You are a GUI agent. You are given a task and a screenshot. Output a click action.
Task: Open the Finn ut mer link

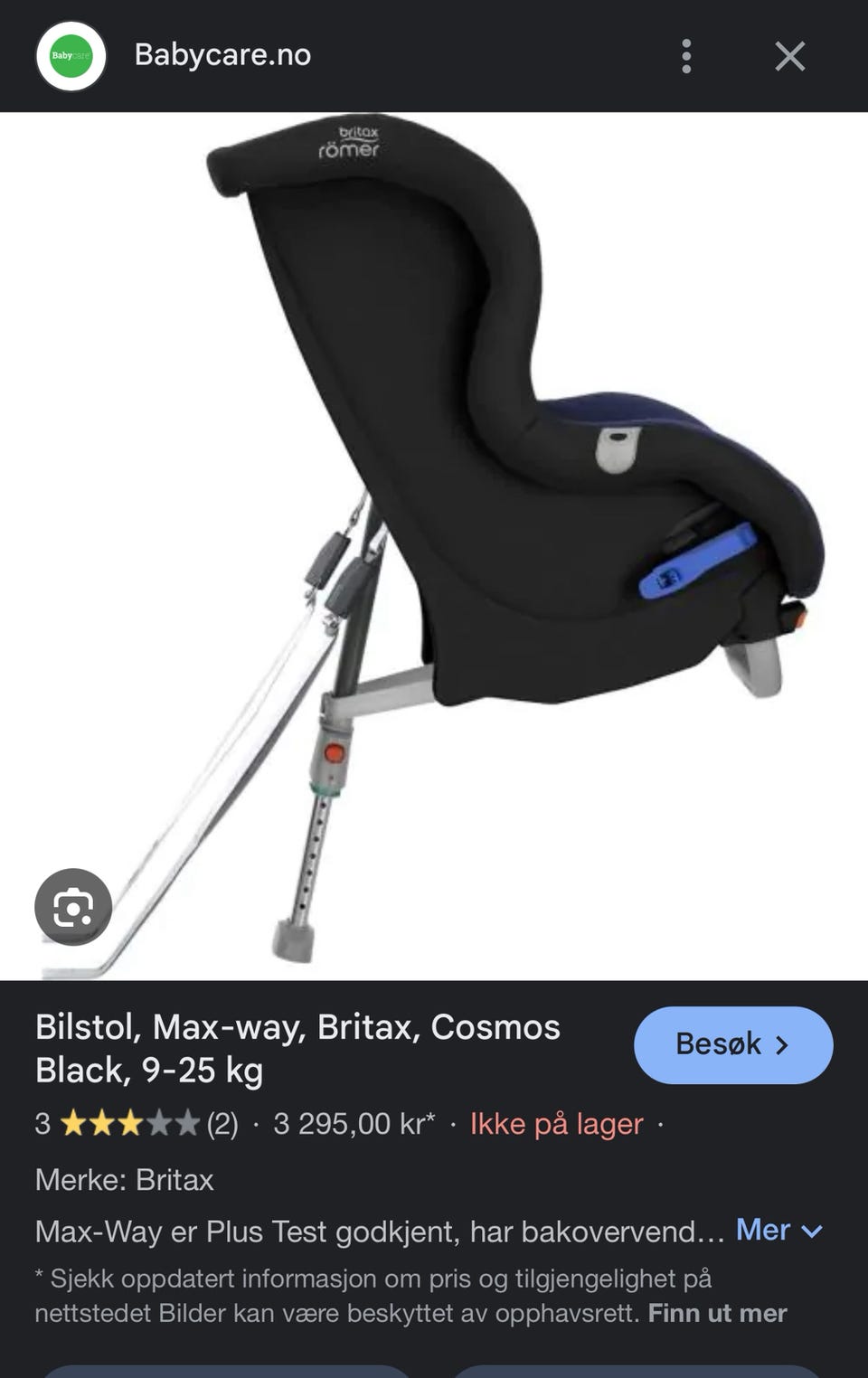pos(717,1313)
